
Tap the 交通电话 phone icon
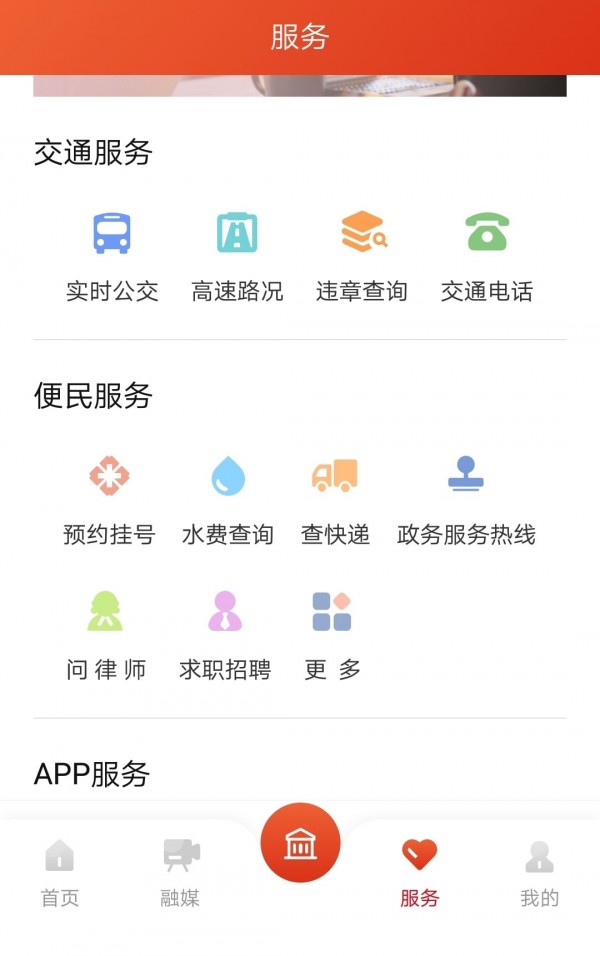click(487, 232)
